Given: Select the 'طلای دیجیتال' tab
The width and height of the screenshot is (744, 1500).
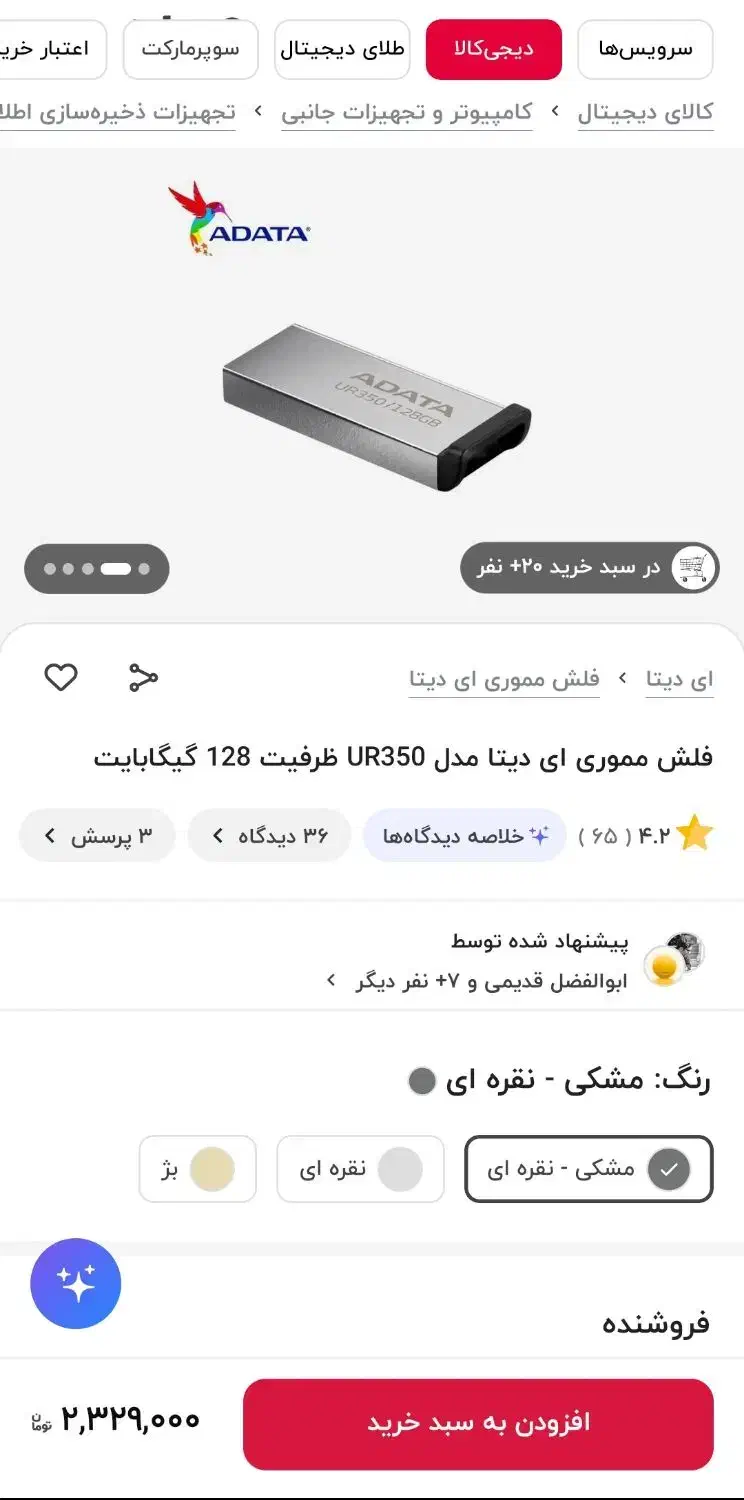Looking at the screenshot, I should point(342,48).
